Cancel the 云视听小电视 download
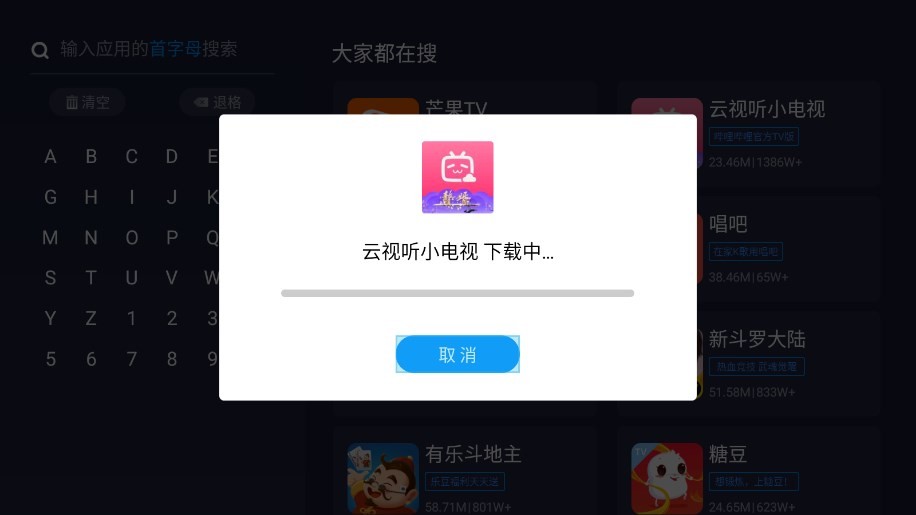Viewport: 916px width, 515px height. [x=457, y=354]
